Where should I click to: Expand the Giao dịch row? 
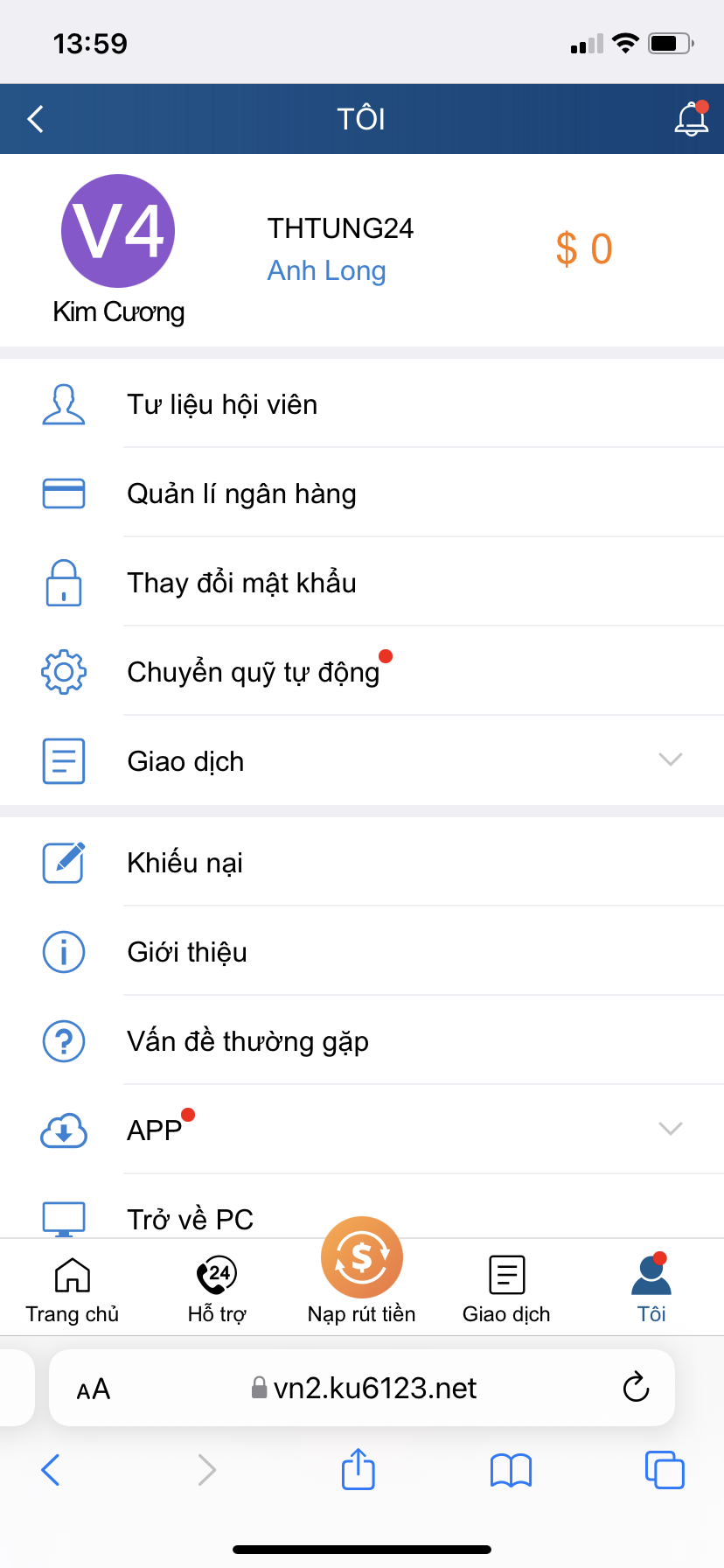click(362, 760)
